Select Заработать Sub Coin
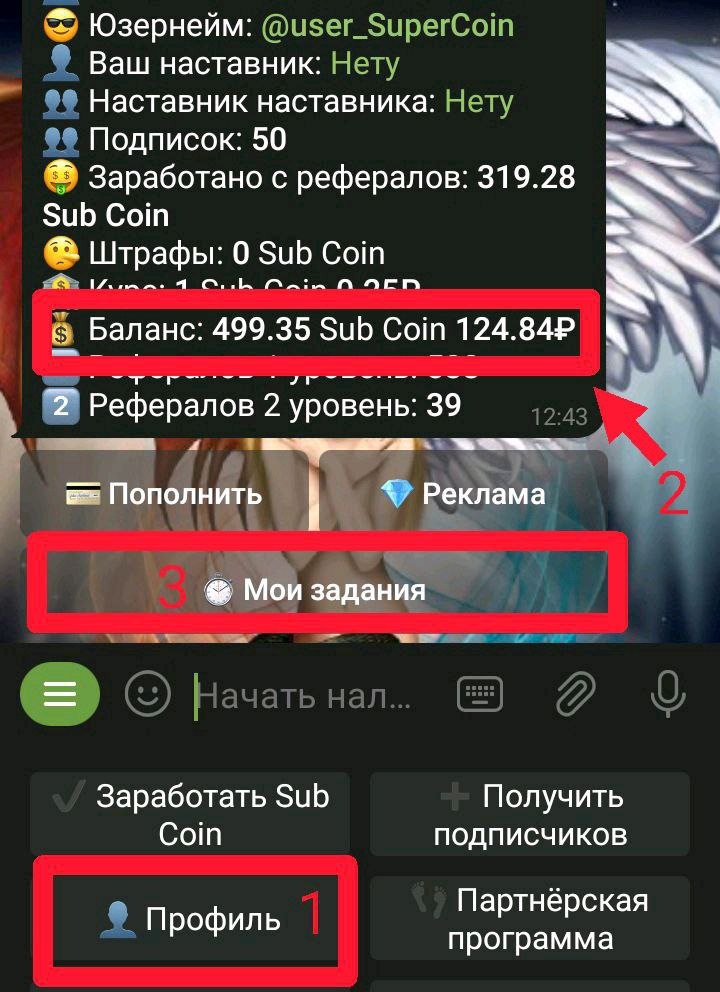 190,814
